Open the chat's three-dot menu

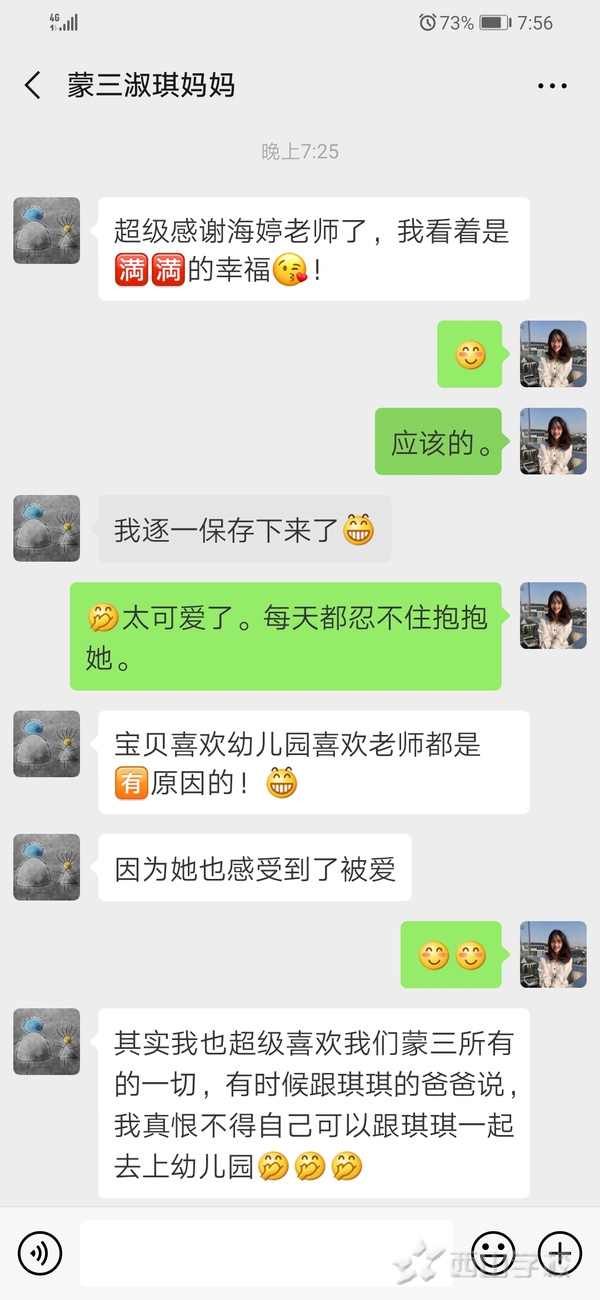[x=552, y=87]
